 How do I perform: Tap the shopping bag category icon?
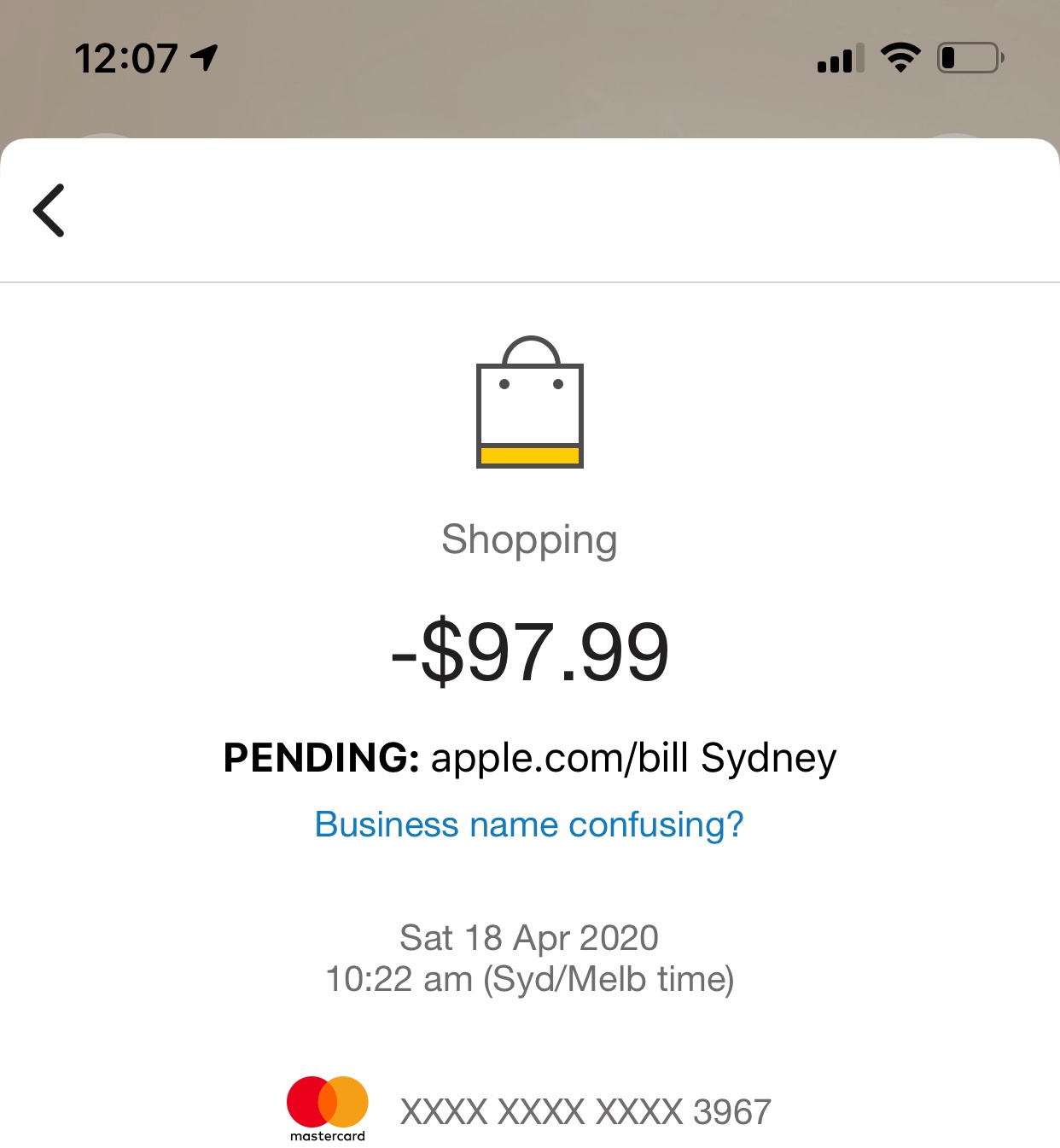pos(530,401)
